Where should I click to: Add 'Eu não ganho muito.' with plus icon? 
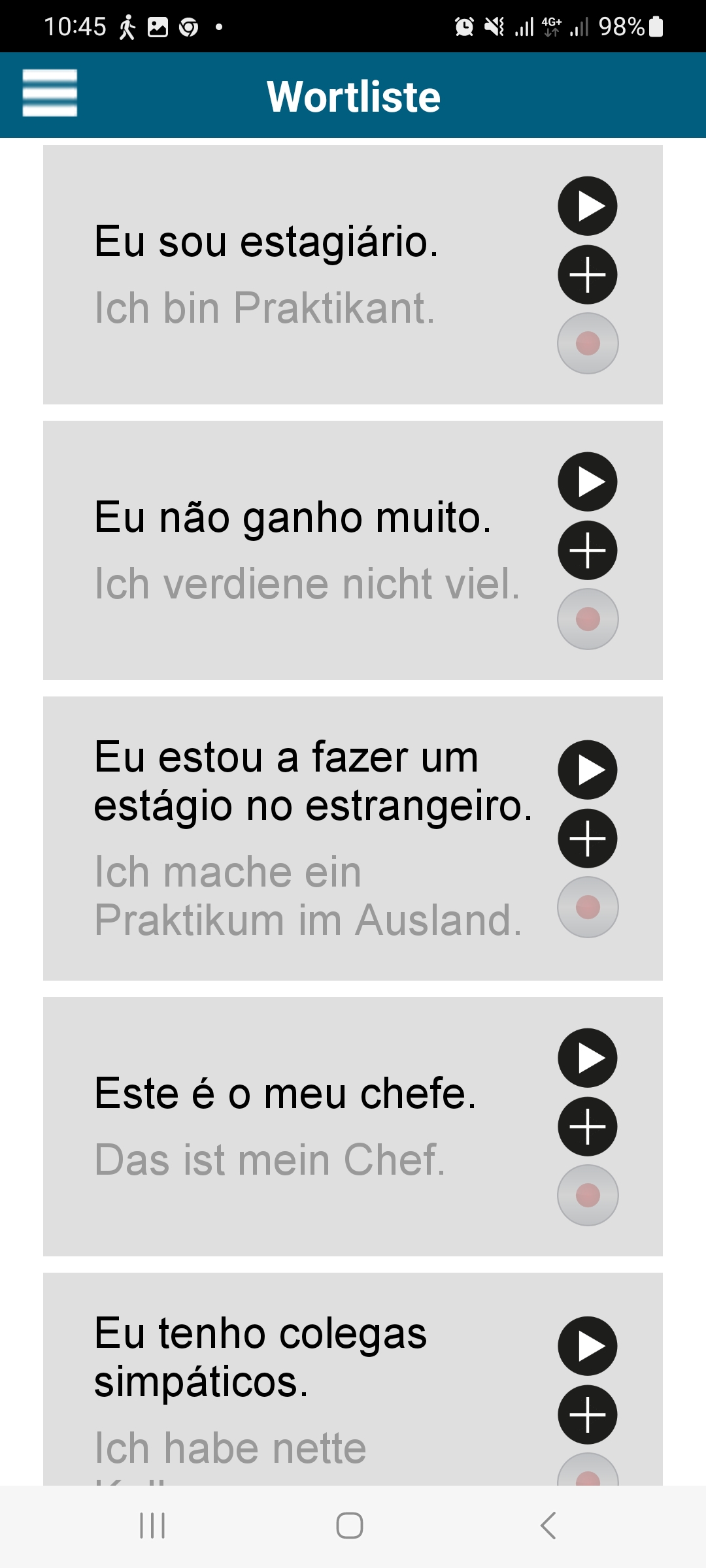[587, 551]
